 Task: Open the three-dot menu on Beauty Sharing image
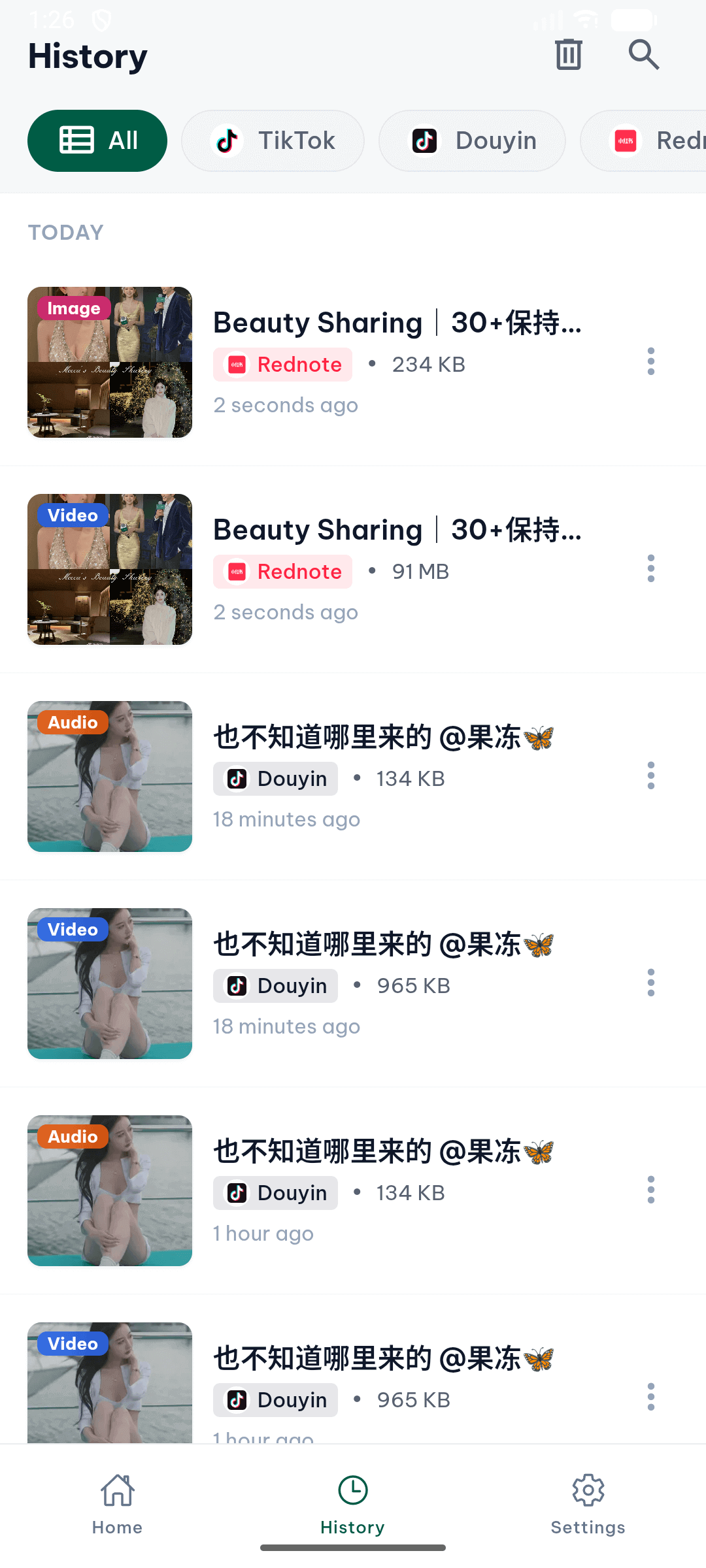tap(651, 361)
